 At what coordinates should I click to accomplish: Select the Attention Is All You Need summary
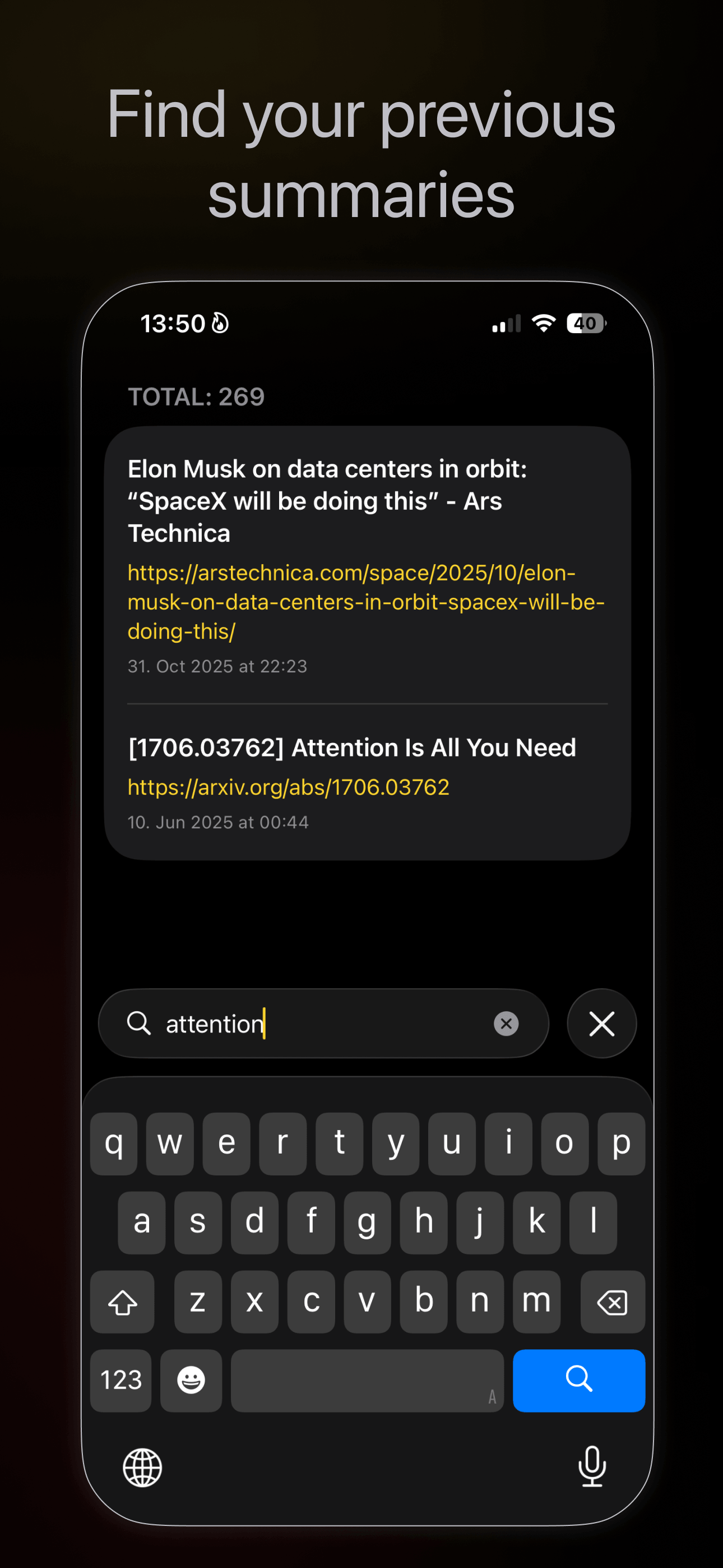tap(352, 748)
